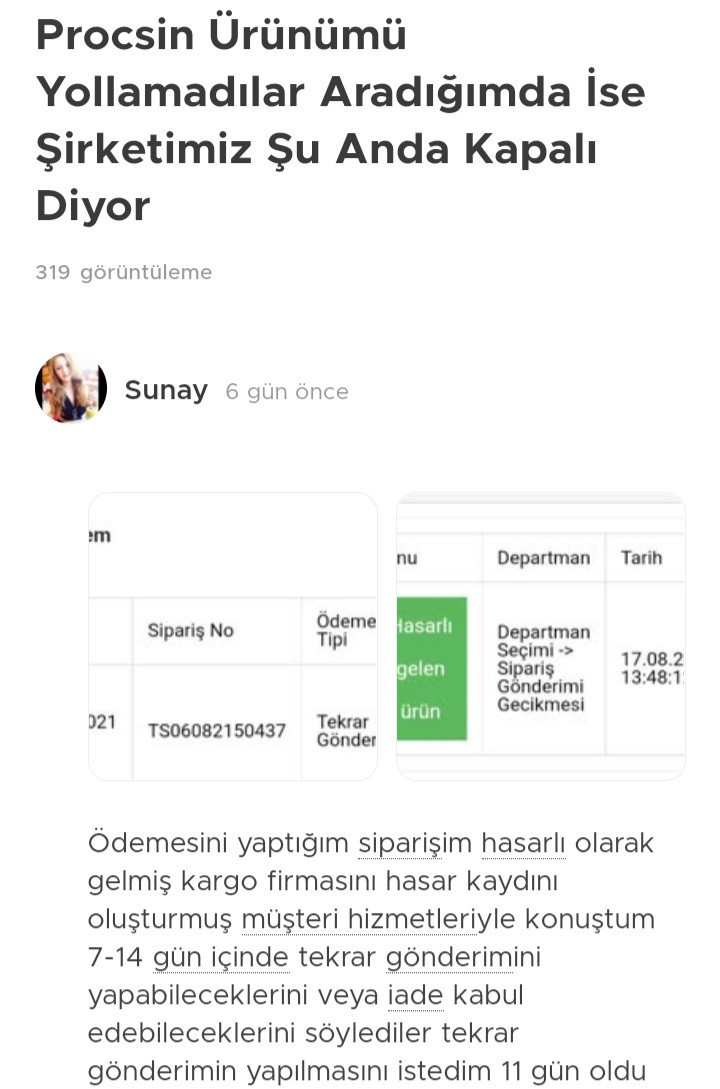
Task: Tap the underlined "gün içinde" link
Action: click(x=221, y=957)
